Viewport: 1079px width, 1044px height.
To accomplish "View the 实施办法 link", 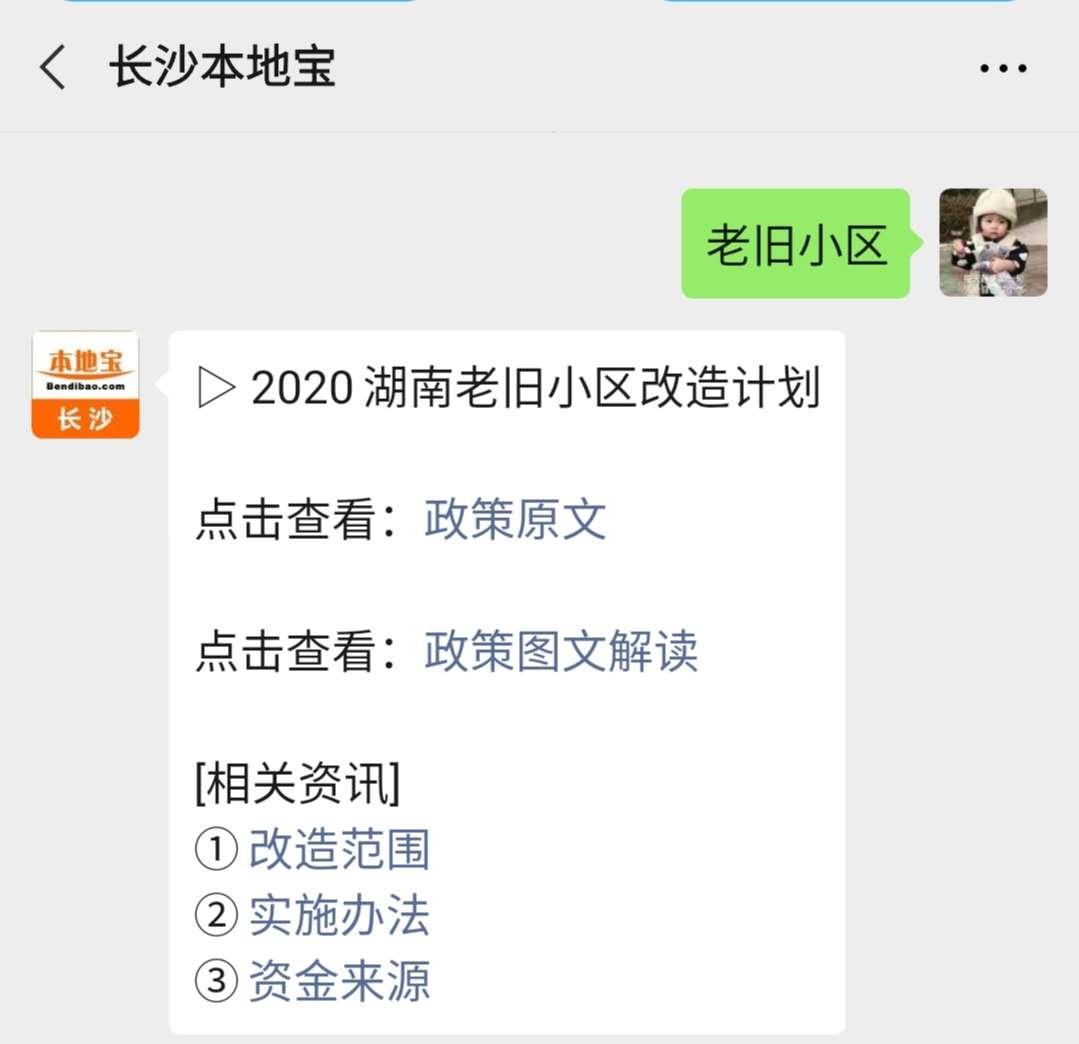I will point(339,916).
